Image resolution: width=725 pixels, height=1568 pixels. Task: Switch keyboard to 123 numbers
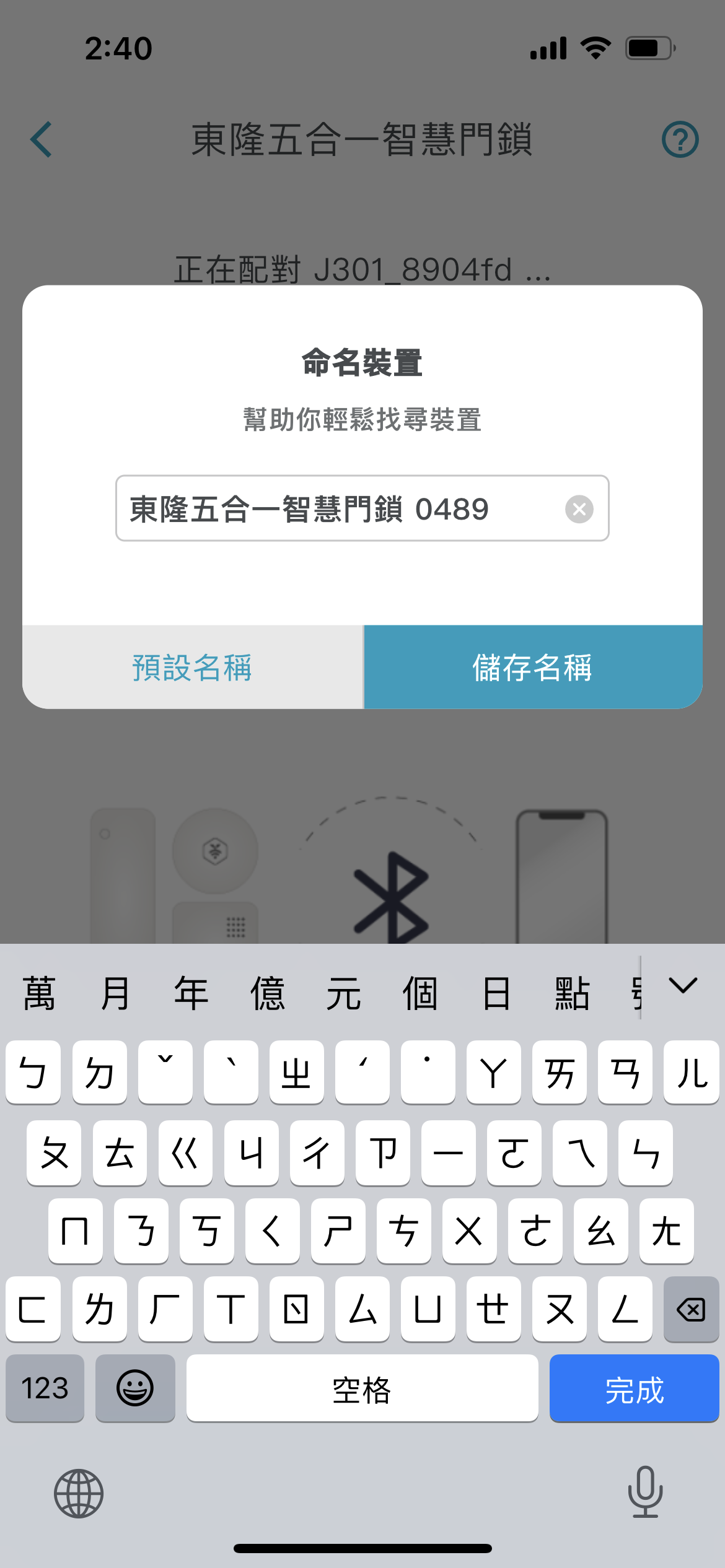(x=45, y=1389)
